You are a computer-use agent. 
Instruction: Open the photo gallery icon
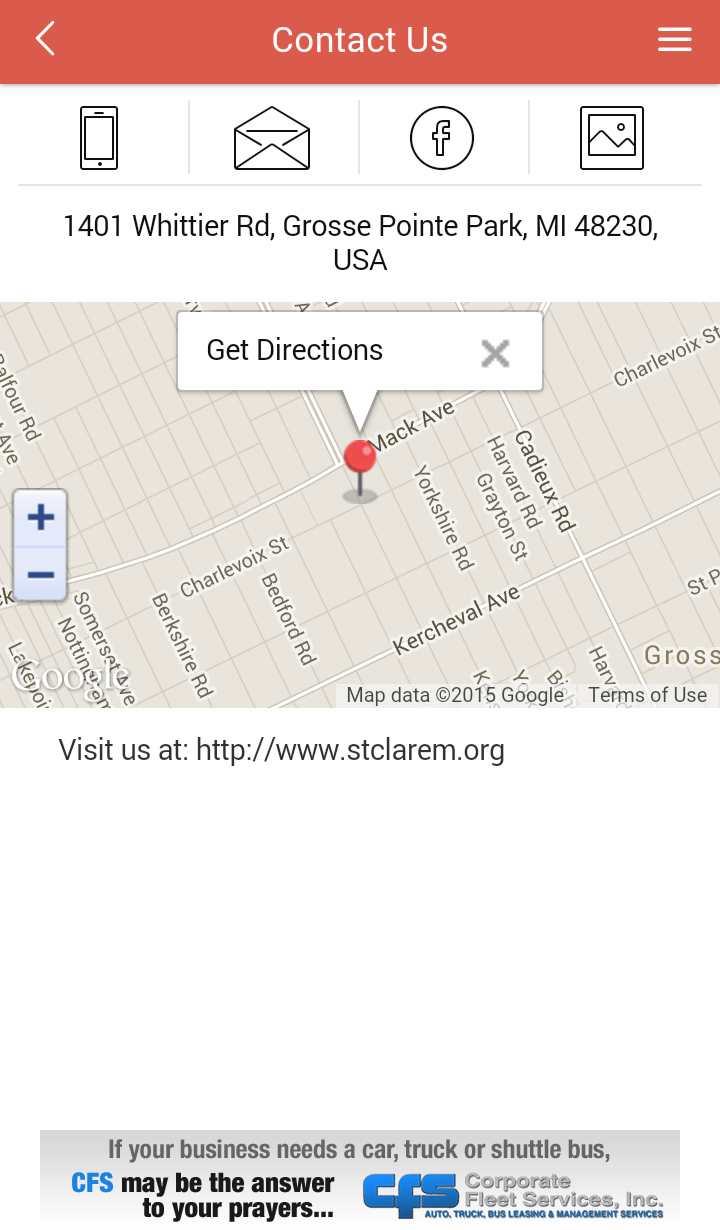click(612, 138)
